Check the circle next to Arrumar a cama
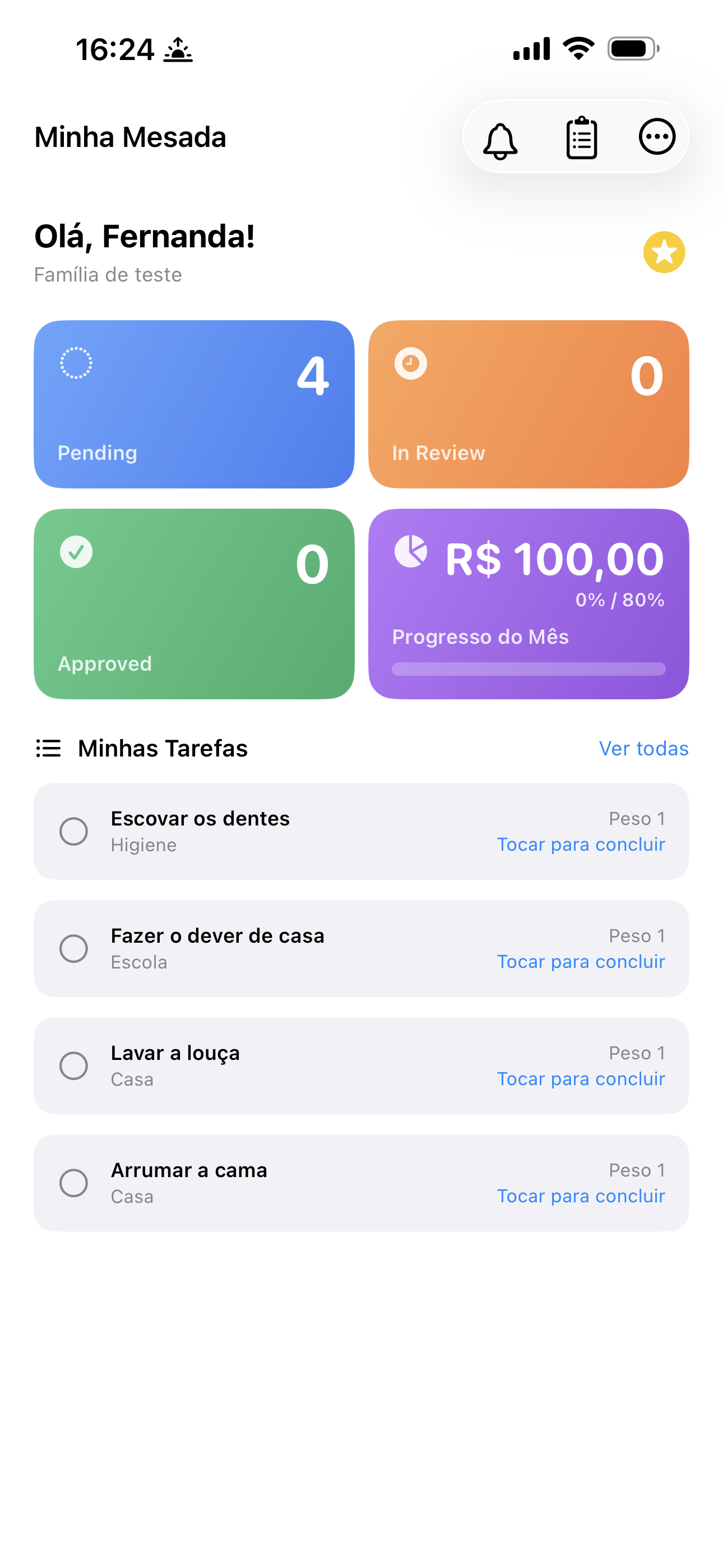Screen dimensions: 723x1568 click(73, 1183)
